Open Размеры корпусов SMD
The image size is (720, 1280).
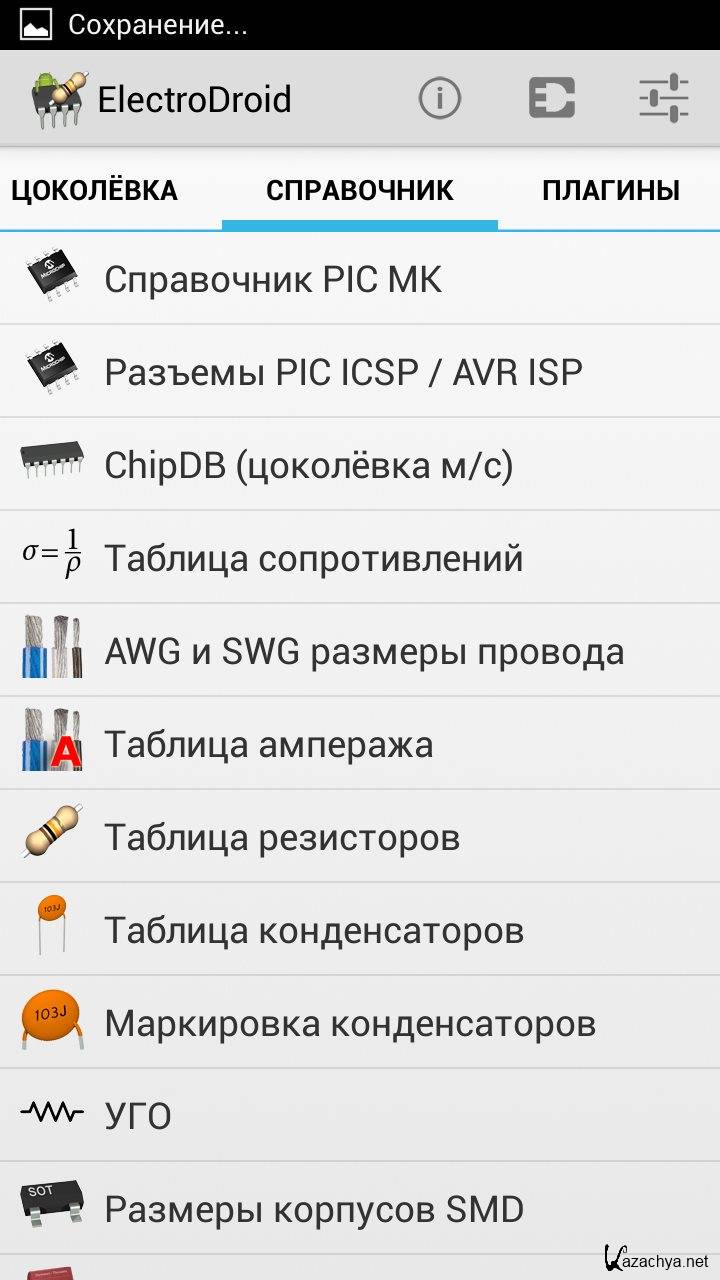pyautogui.click(x=360, y=1209)
